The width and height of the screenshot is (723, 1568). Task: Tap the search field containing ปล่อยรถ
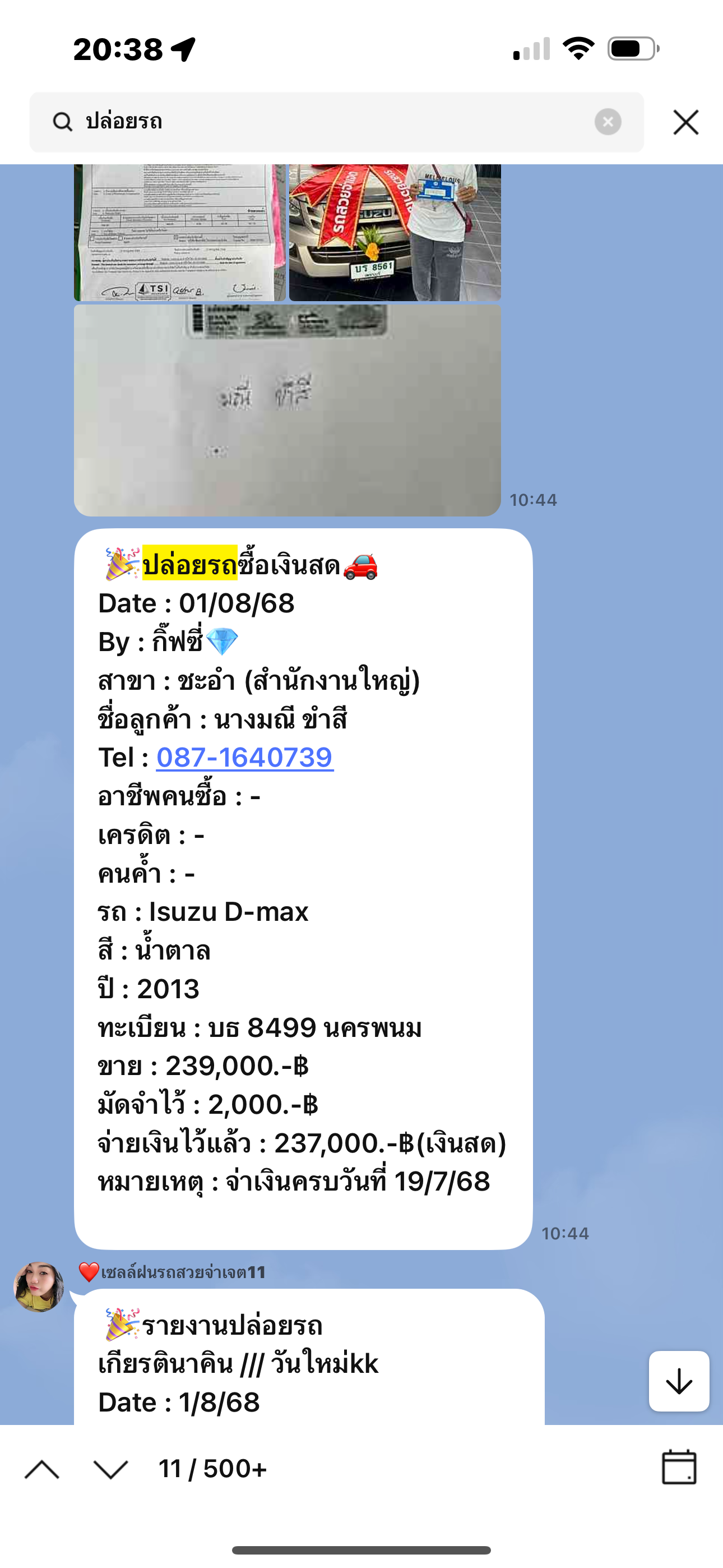click(x=328, y=122)
